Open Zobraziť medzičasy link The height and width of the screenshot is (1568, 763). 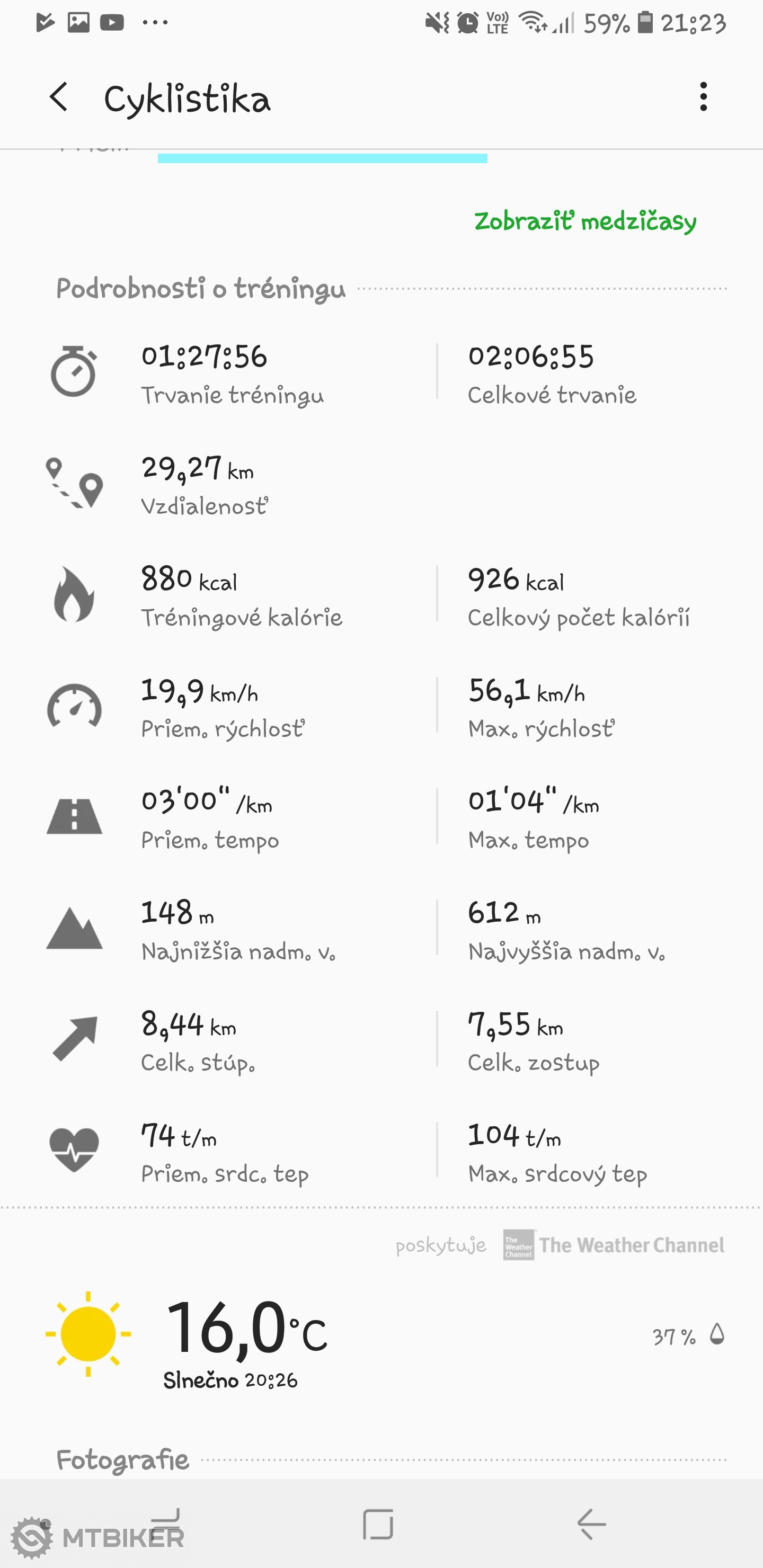click(x=584, y=221)
